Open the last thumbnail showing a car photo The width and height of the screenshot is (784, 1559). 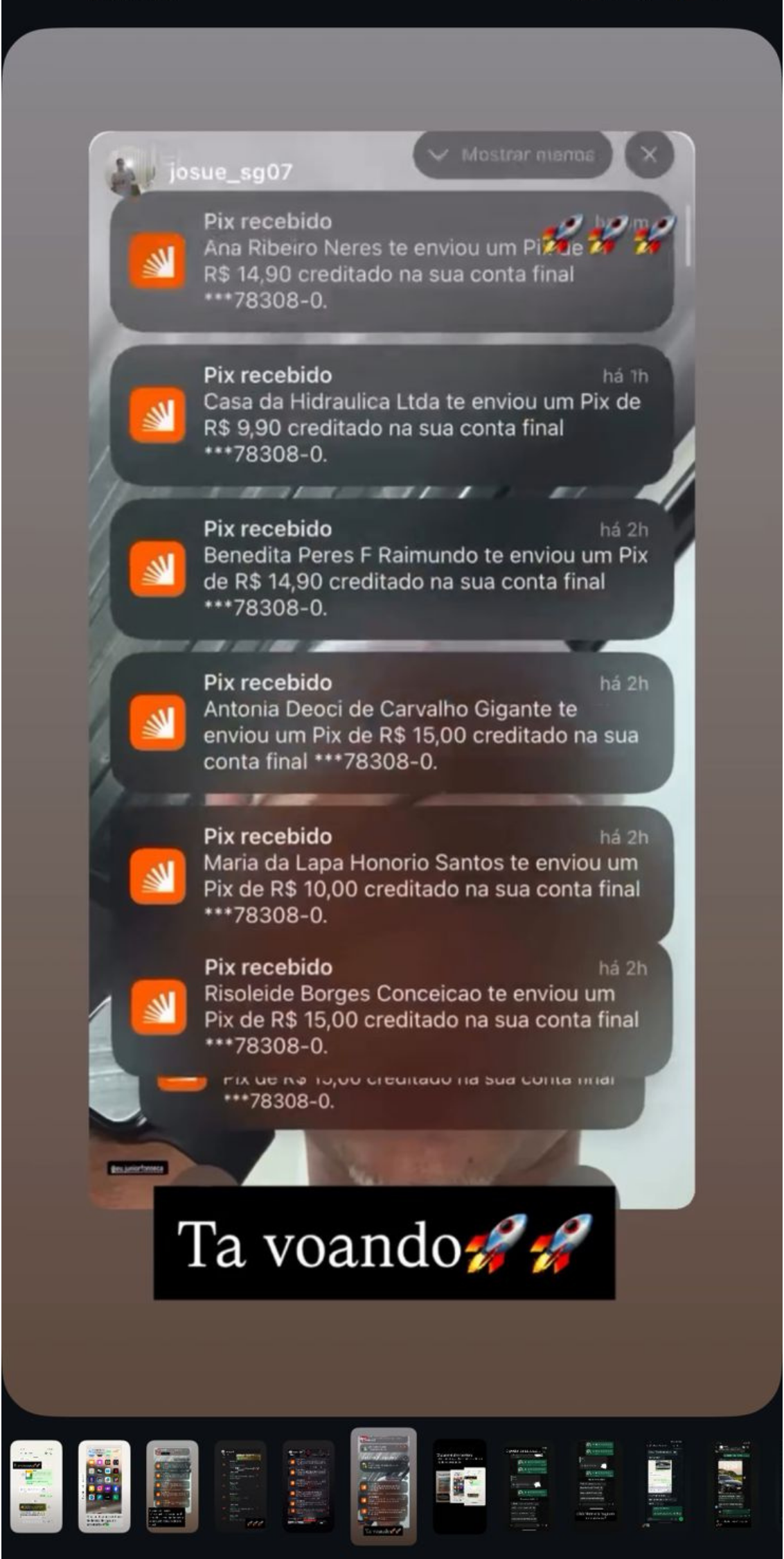click(732, 1486)
